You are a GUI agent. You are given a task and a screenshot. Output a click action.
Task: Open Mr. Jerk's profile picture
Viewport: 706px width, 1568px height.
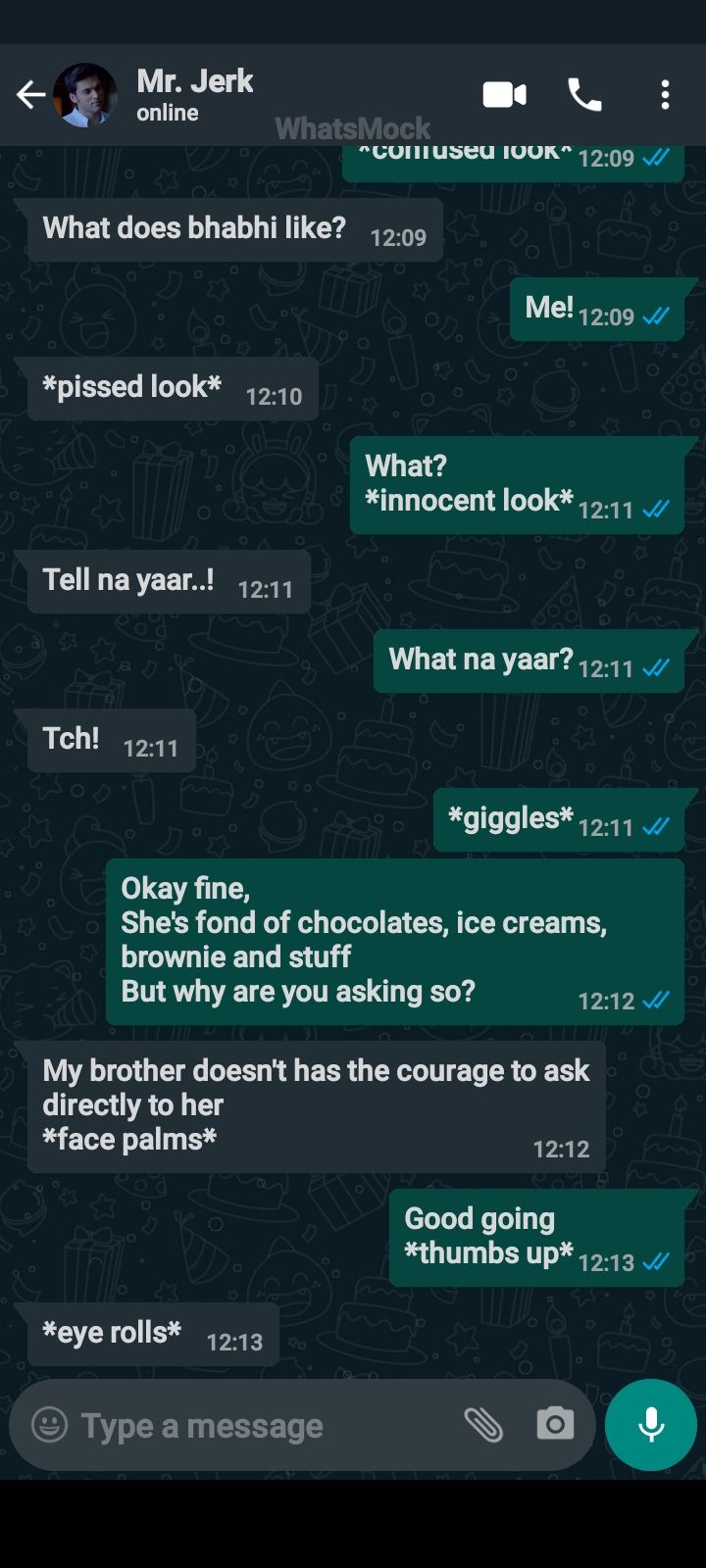click(85, 95)
